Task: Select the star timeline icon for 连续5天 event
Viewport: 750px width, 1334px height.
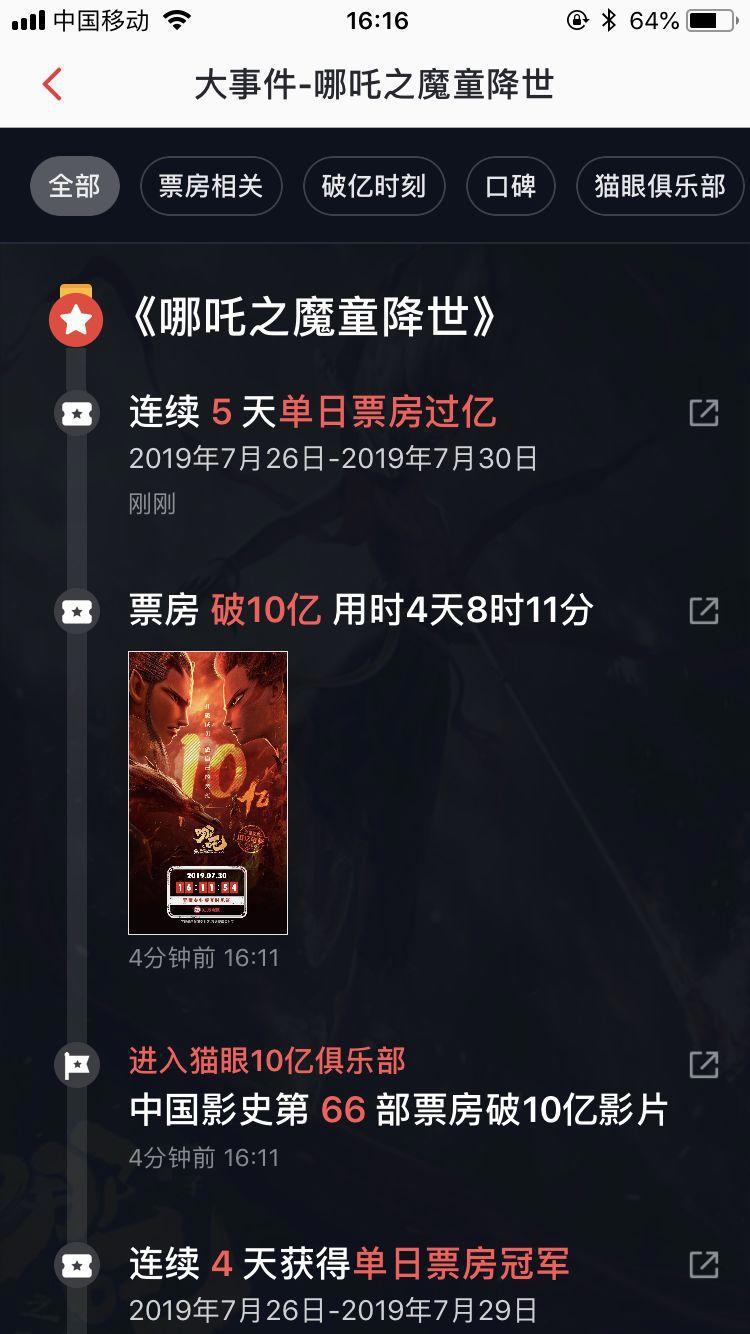Action: click(76, 413)
